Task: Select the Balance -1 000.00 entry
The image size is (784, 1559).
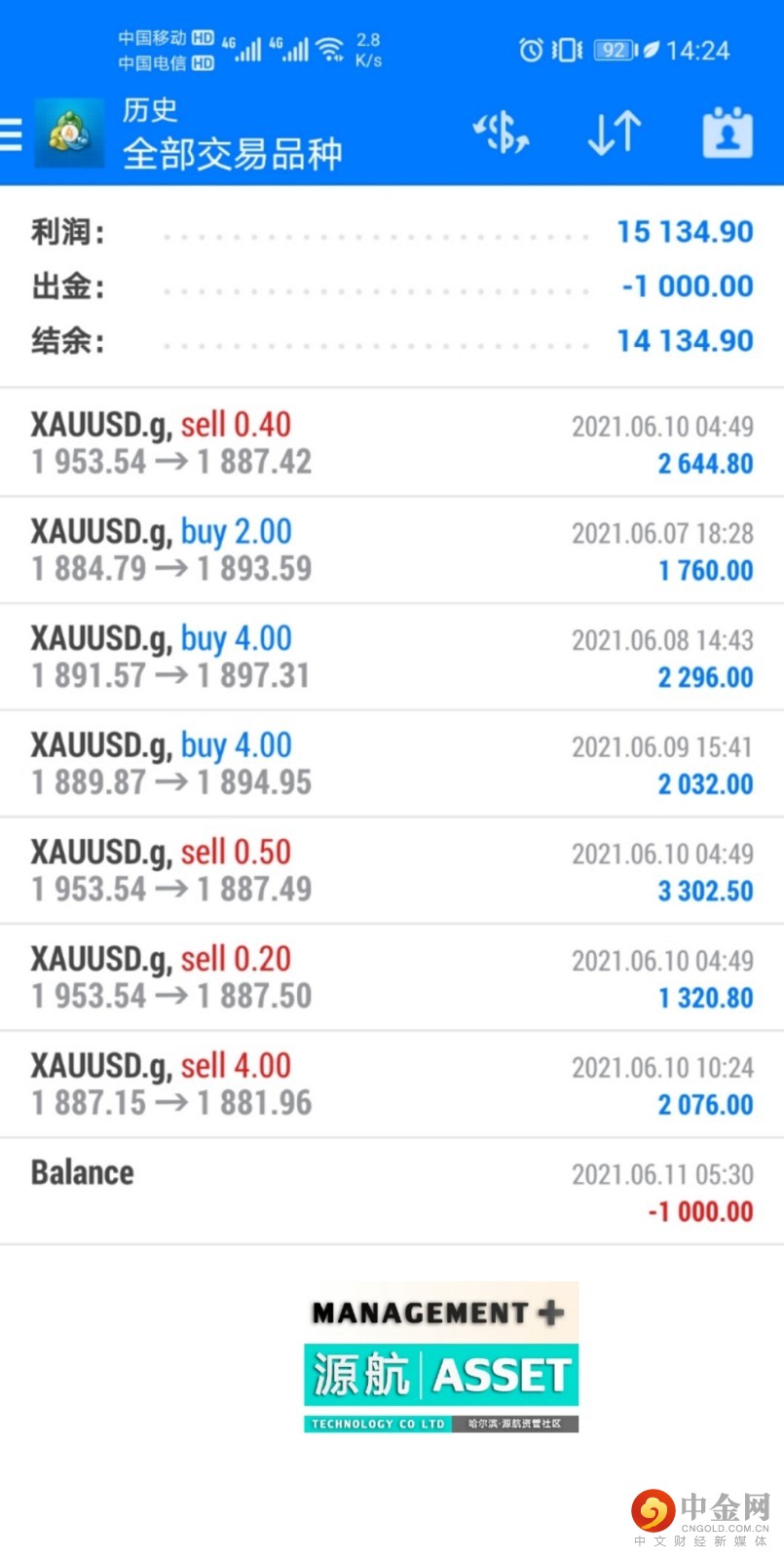Action: pos(392,1192)
